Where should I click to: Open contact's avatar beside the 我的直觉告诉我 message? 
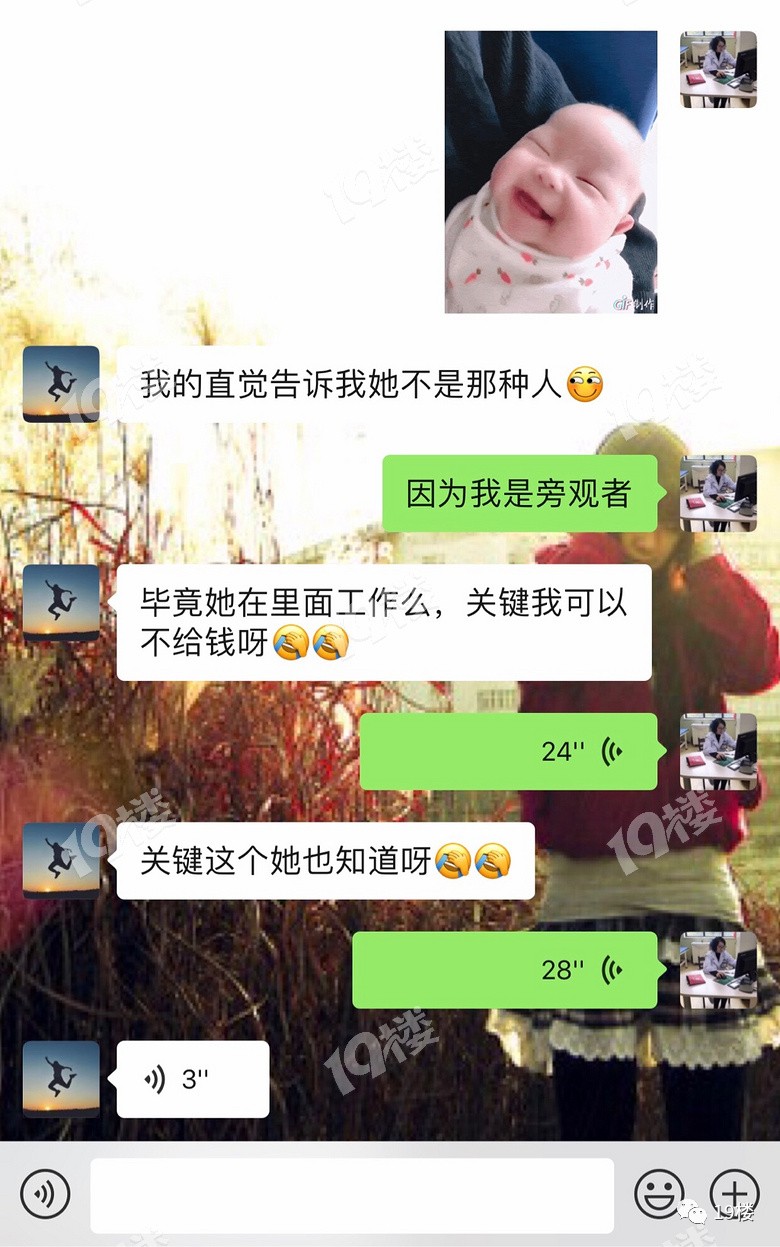[61, 384]
